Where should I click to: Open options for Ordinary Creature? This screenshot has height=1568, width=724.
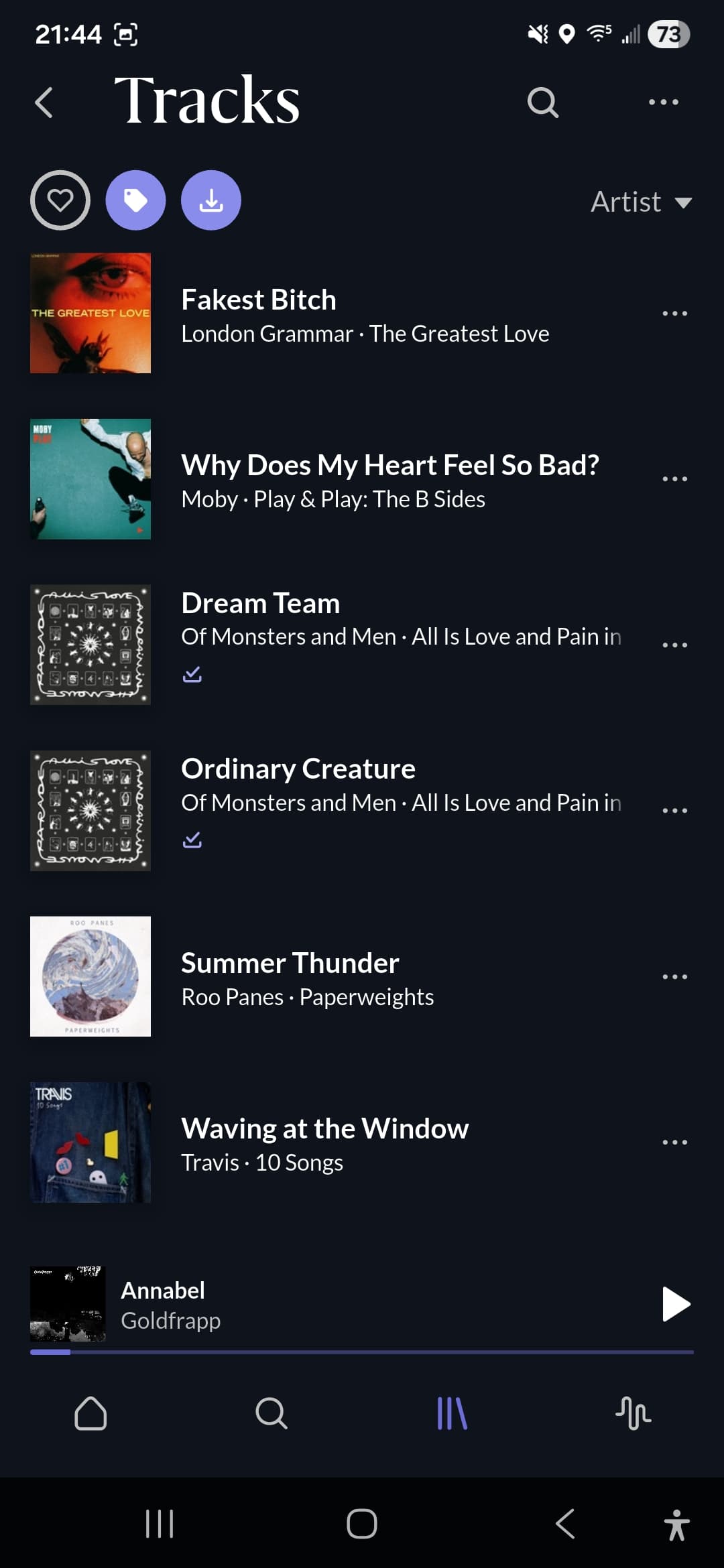pyautogui.click(x=674, y=811)
